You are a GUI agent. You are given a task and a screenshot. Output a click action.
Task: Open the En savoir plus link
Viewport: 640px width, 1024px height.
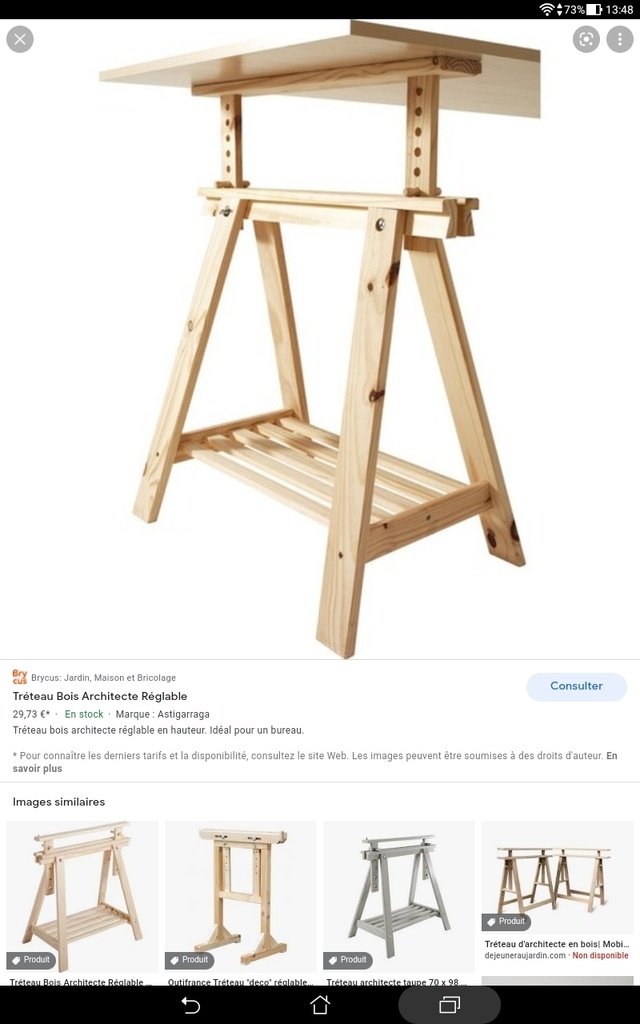[x=315, y=762]
